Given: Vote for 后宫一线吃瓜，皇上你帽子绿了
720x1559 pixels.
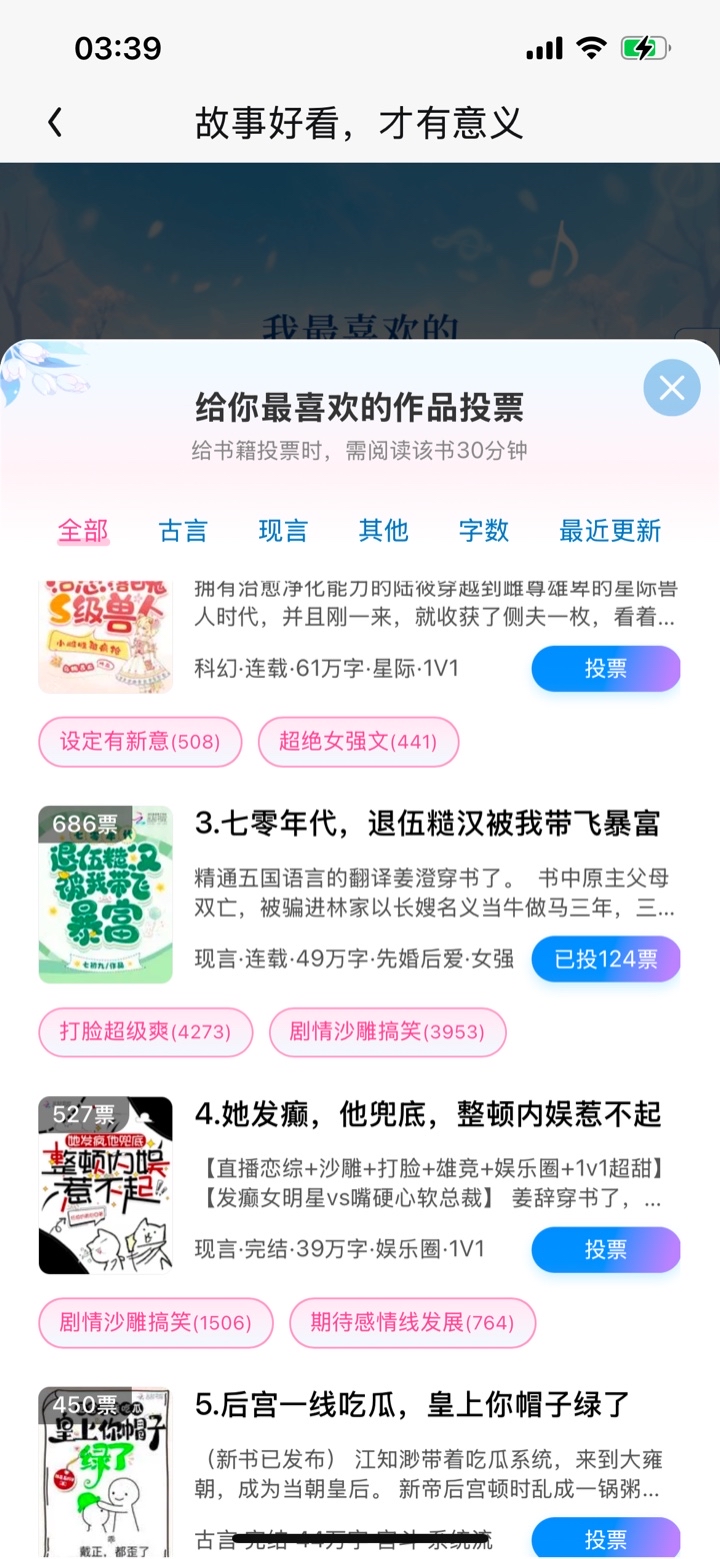Looking at the screenshot, I should (605, 1538).
